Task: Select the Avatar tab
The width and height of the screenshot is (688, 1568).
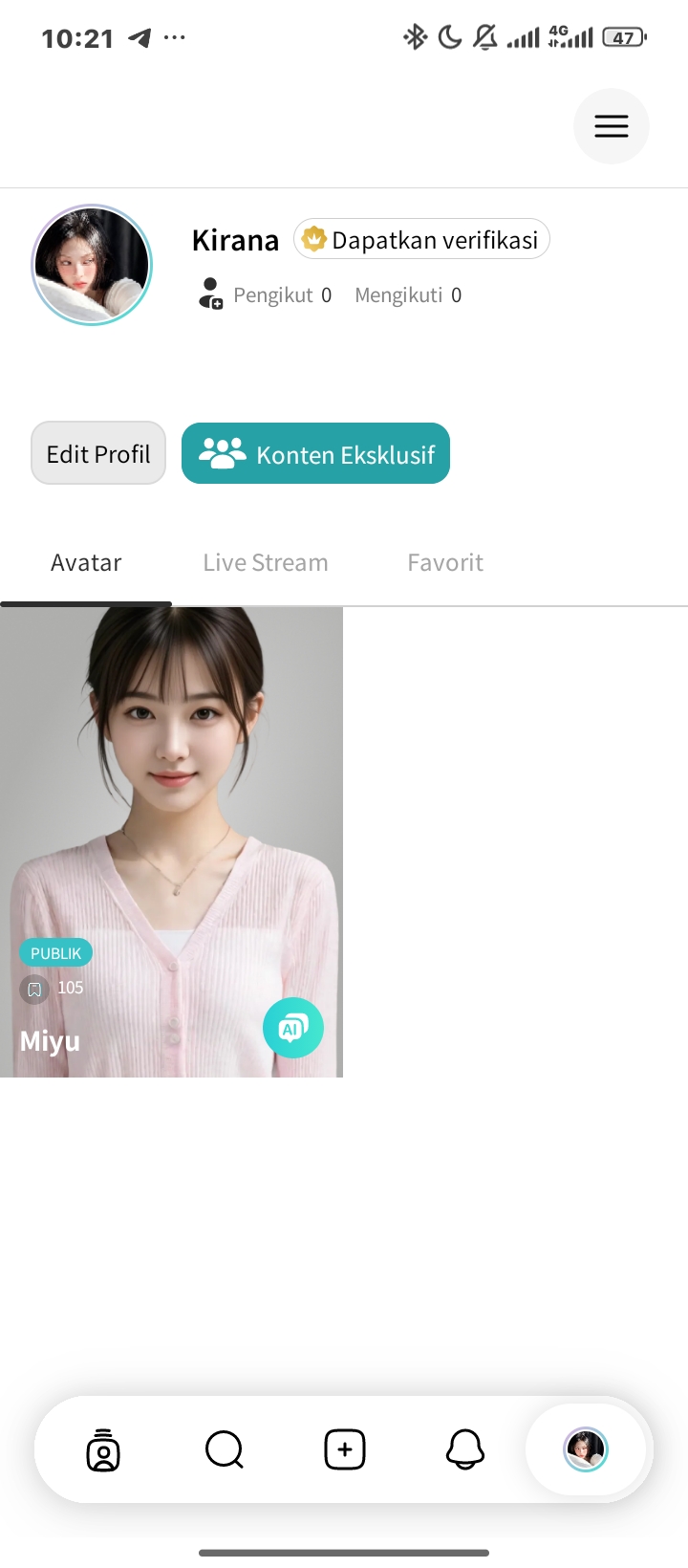Action: point(86,562)
